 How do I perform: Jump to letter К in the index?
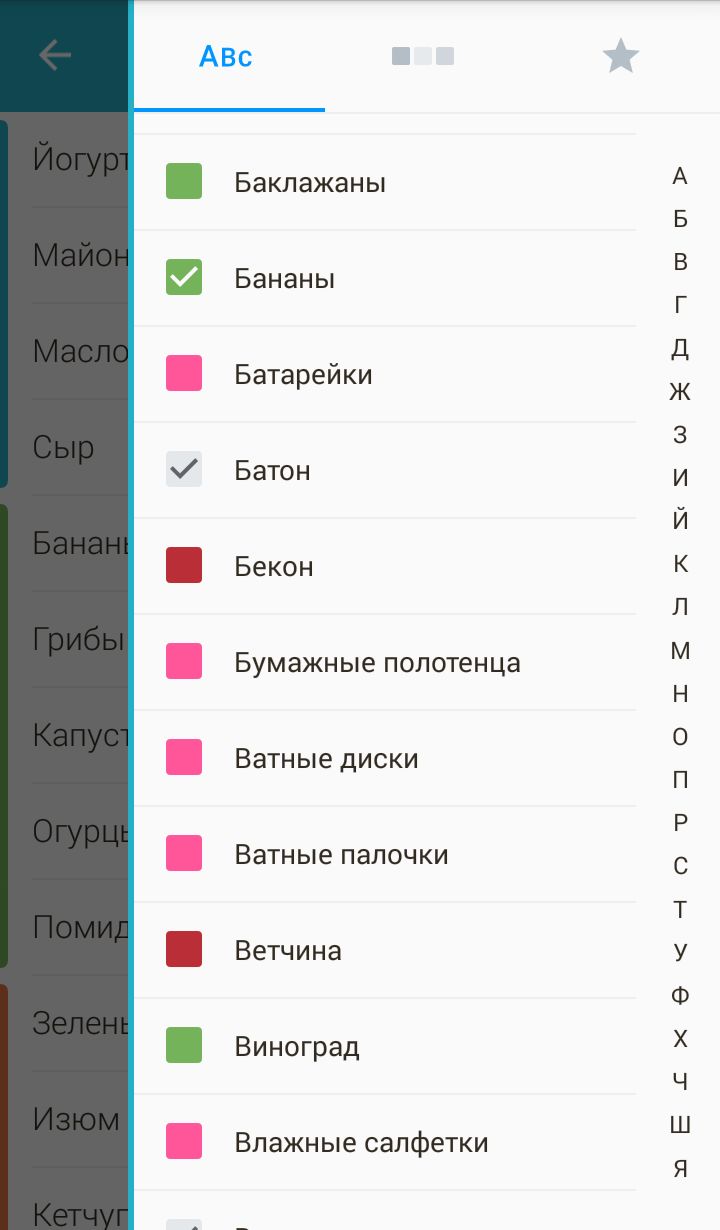[680, 564]
